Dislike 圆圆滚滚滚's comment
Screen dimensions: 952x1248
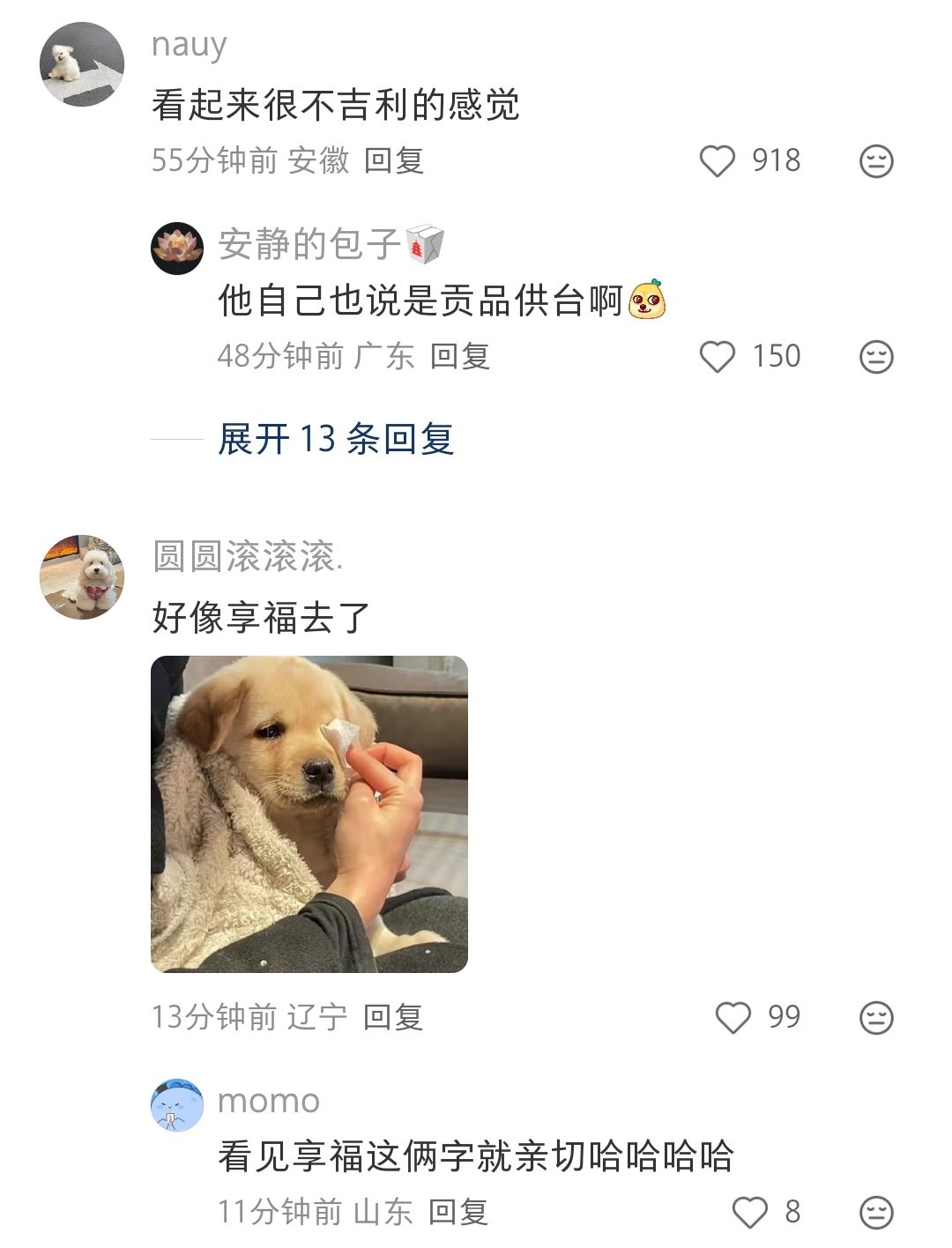click(876, 1018)
